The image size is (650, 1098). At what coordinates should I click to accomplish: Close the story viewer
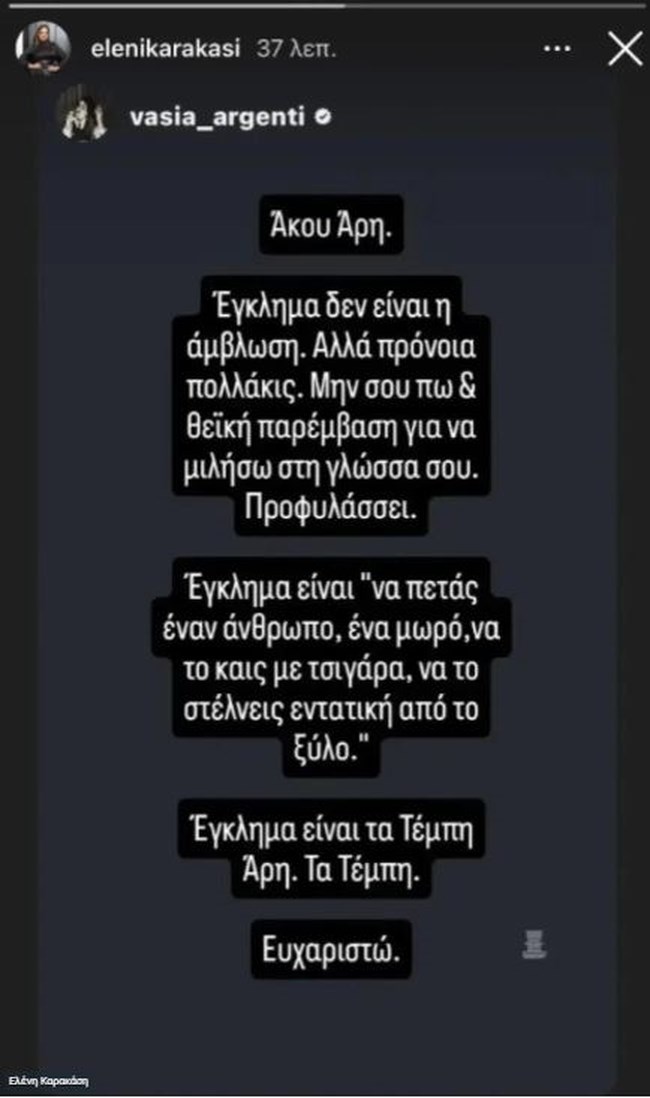[x=625, y=50]
